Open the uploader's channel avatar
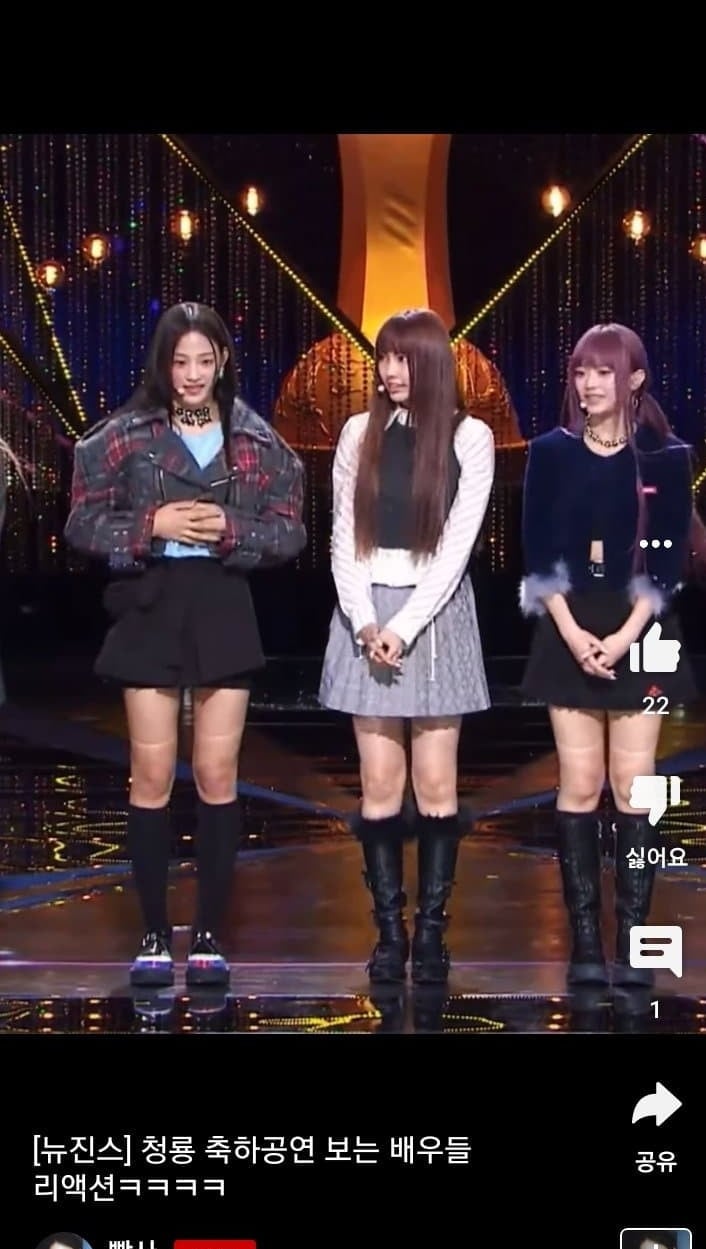706x1249 pixels. pos(64,1241)
